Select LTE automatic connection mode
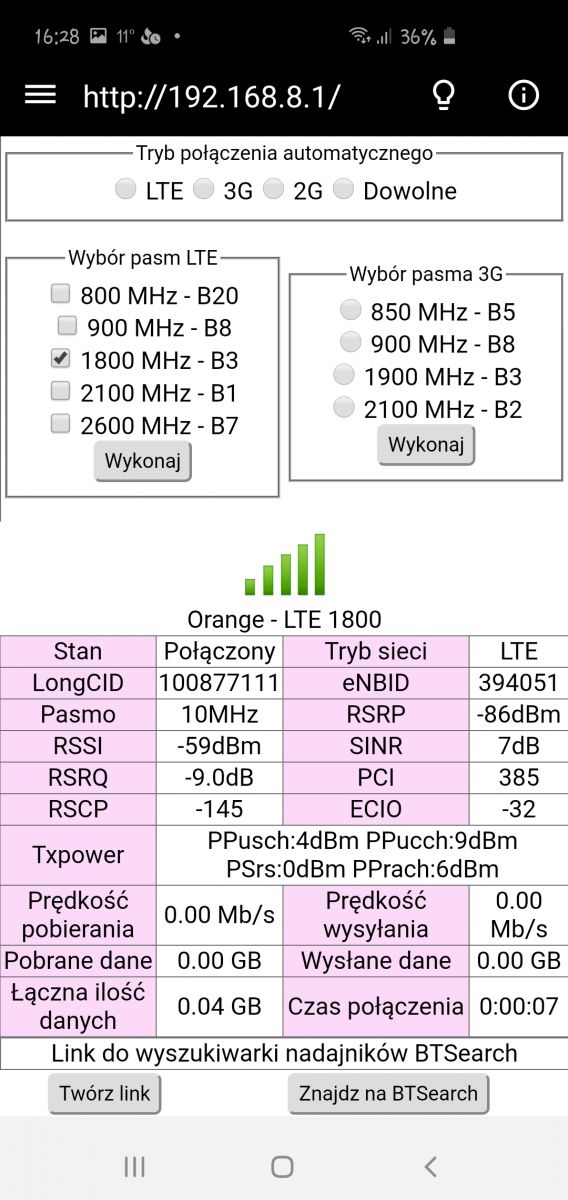This screenshot has width=568, height=1200. [125, 189]
